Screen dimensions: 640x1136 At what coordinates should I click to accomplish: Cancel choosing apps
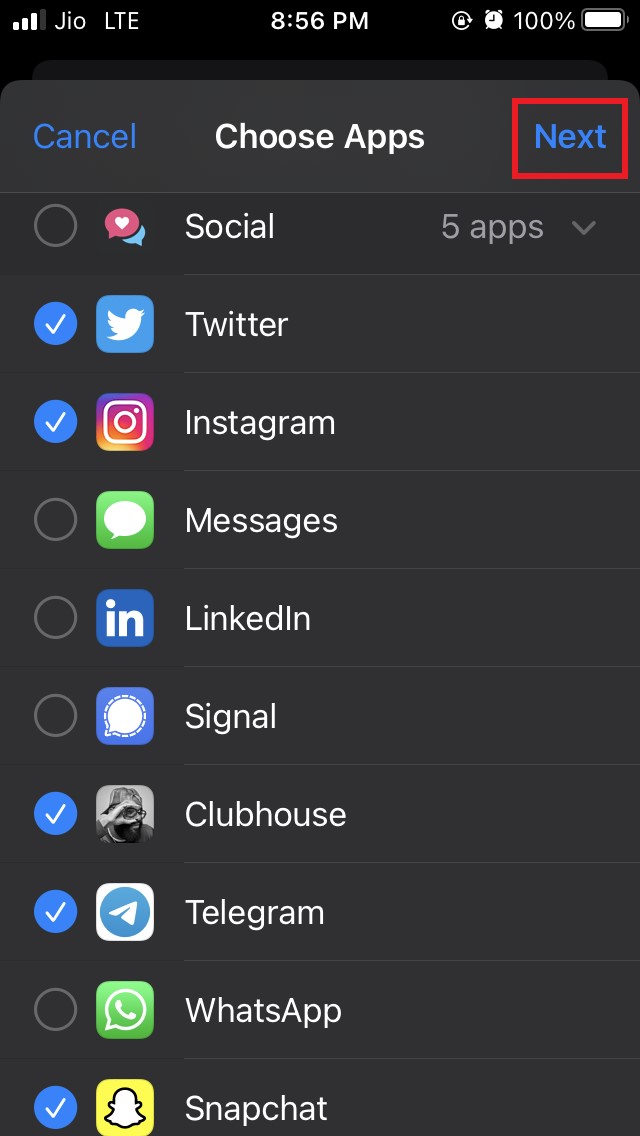tap(85, 137)
